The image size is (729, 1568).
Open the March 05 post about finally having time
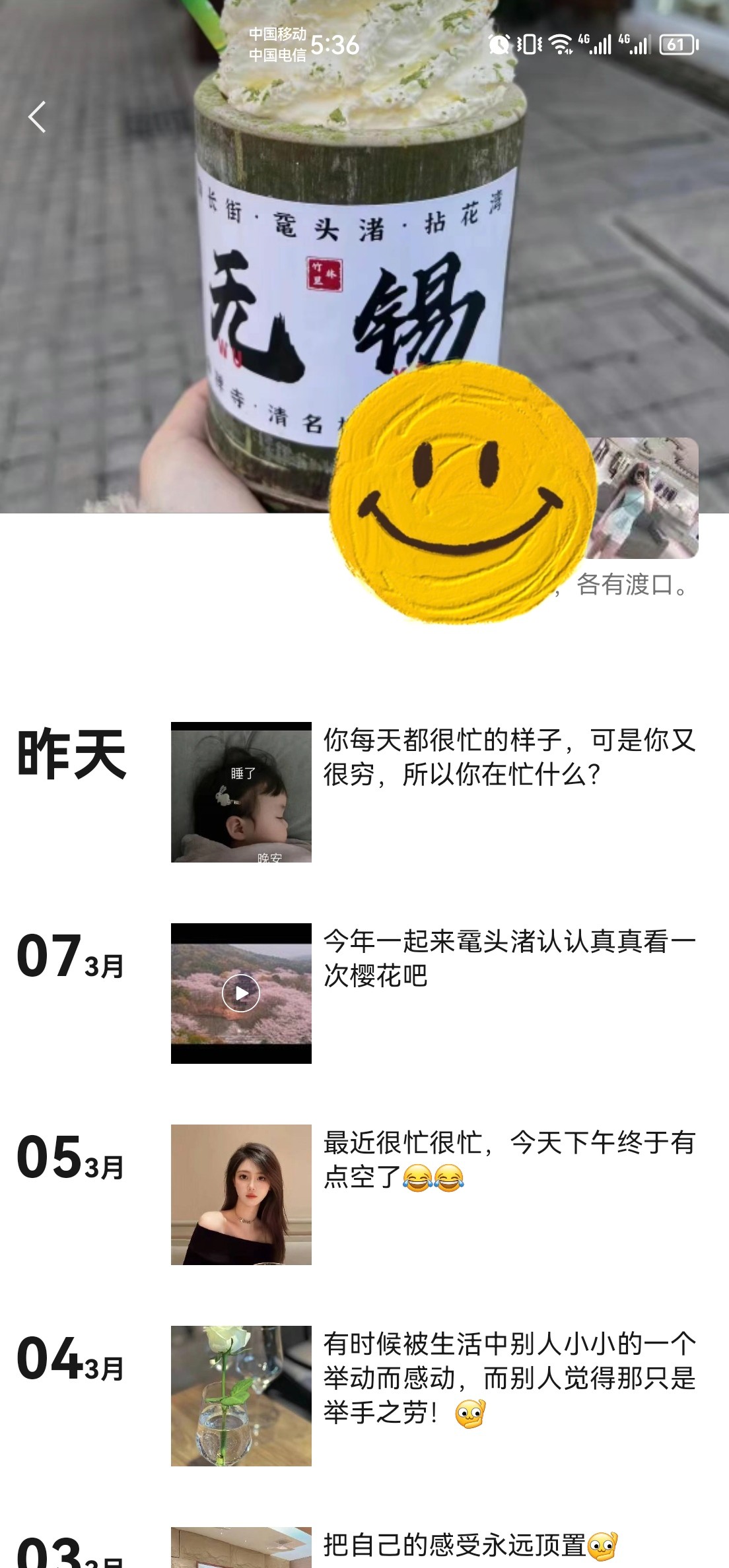pos(508,1160)
